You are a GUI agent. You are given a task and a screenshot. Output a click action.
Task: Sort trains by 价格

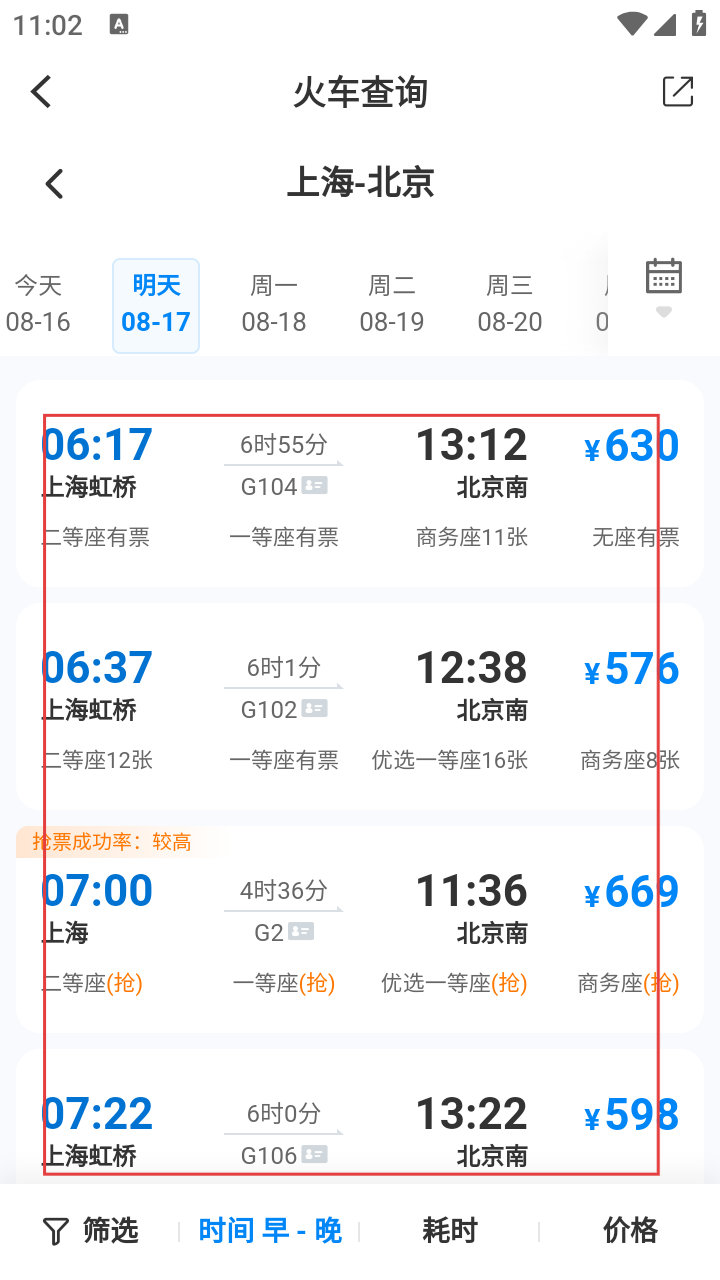(630, 1231)
